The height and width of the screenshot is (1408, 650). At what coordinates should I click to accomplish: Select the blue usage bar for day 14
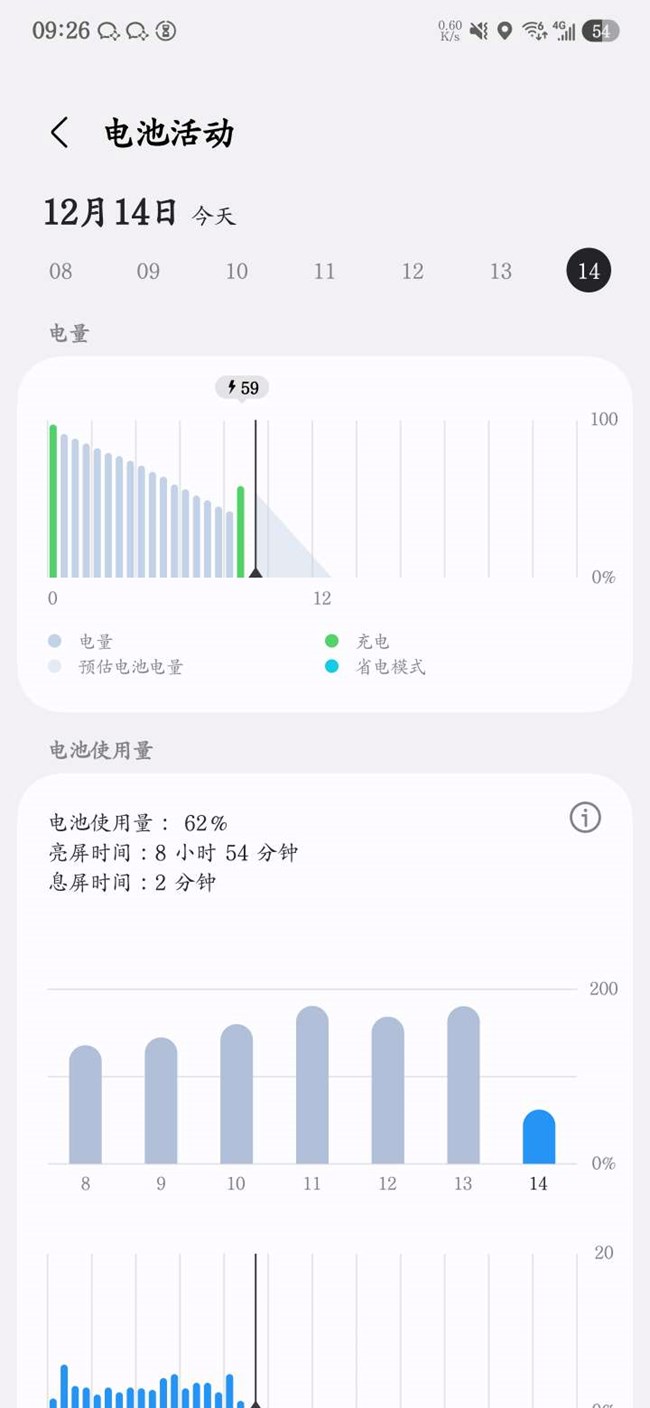(539, 1137)
